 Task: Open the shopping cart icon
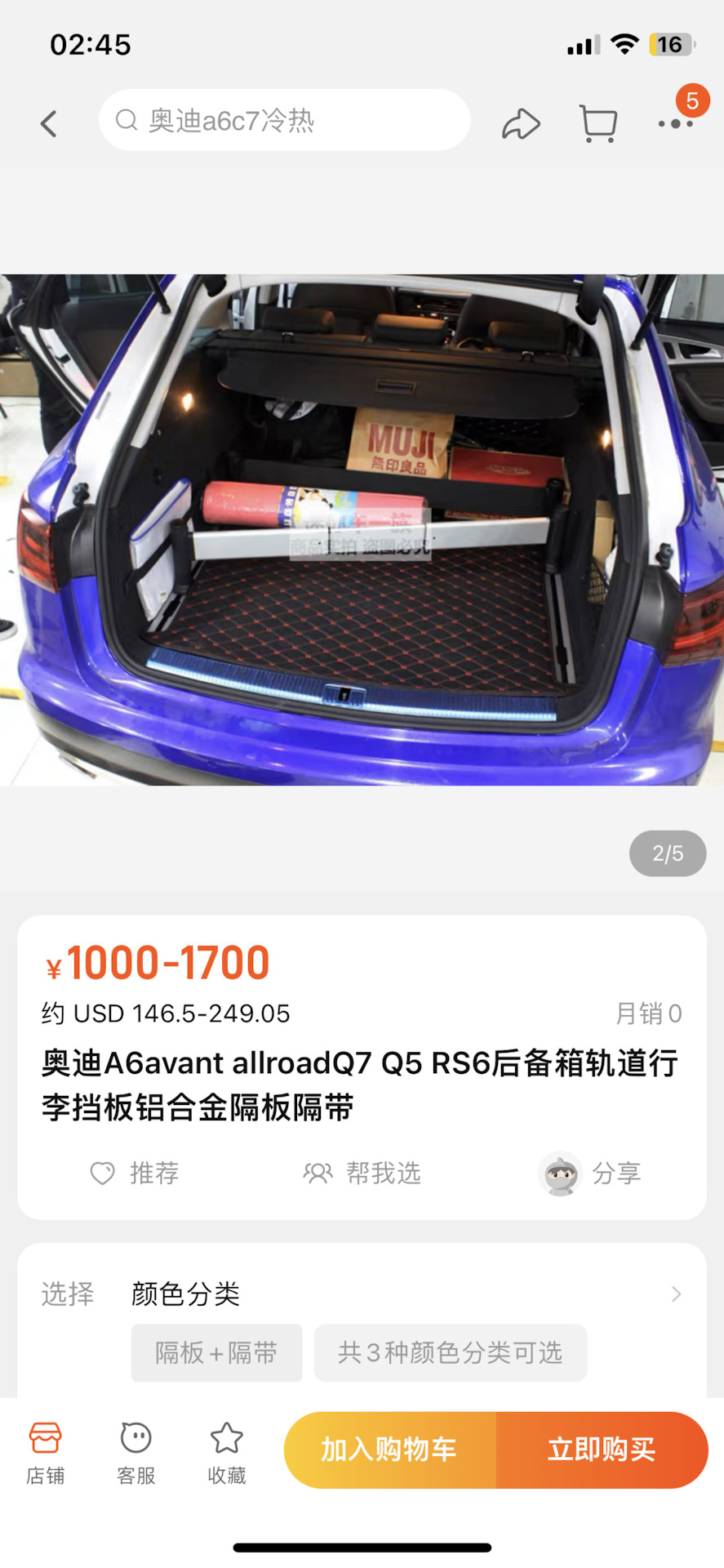[x=598, y=122]
